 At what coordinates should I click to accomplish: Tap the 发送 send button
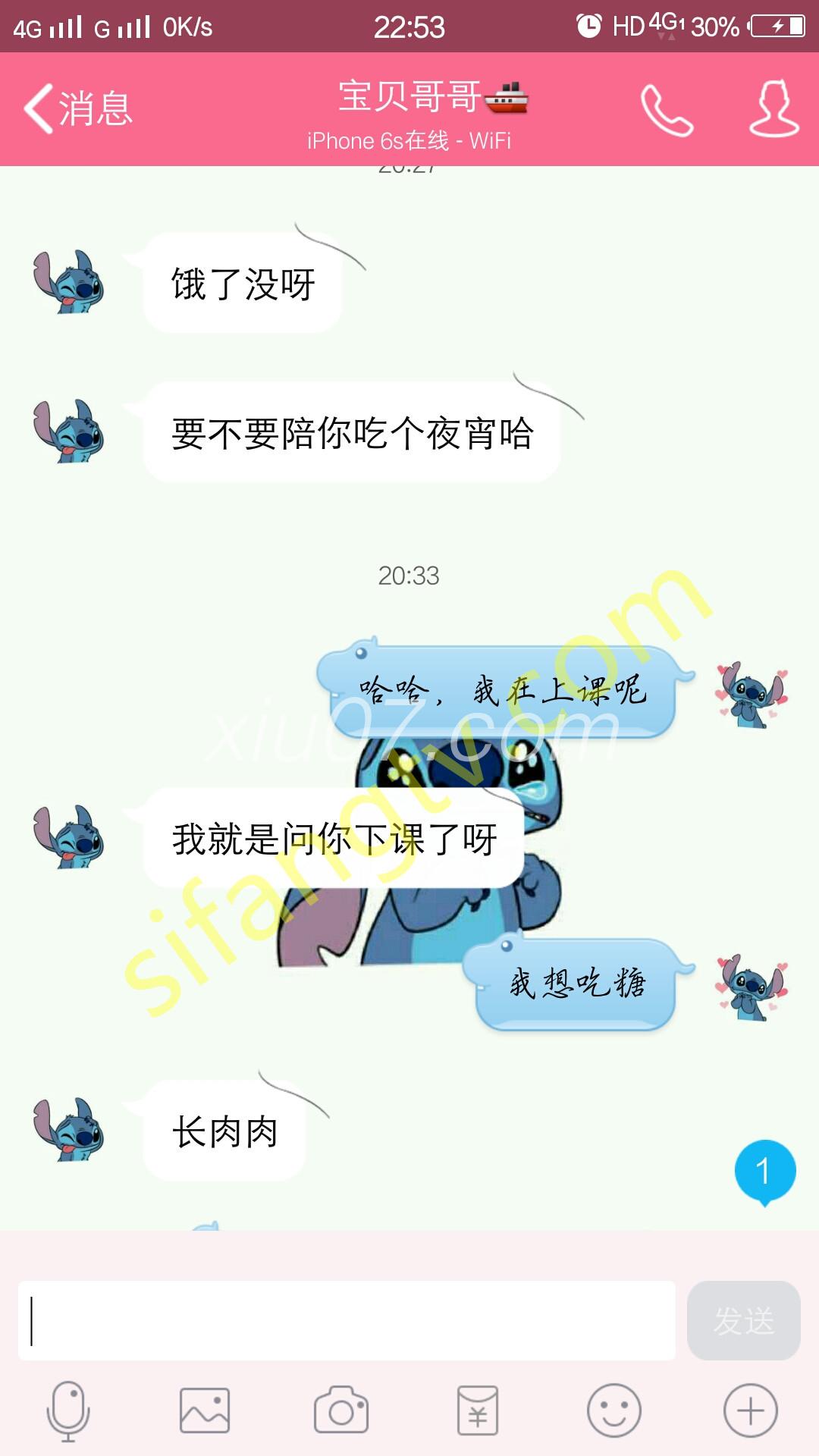[x=743, y=1320]
